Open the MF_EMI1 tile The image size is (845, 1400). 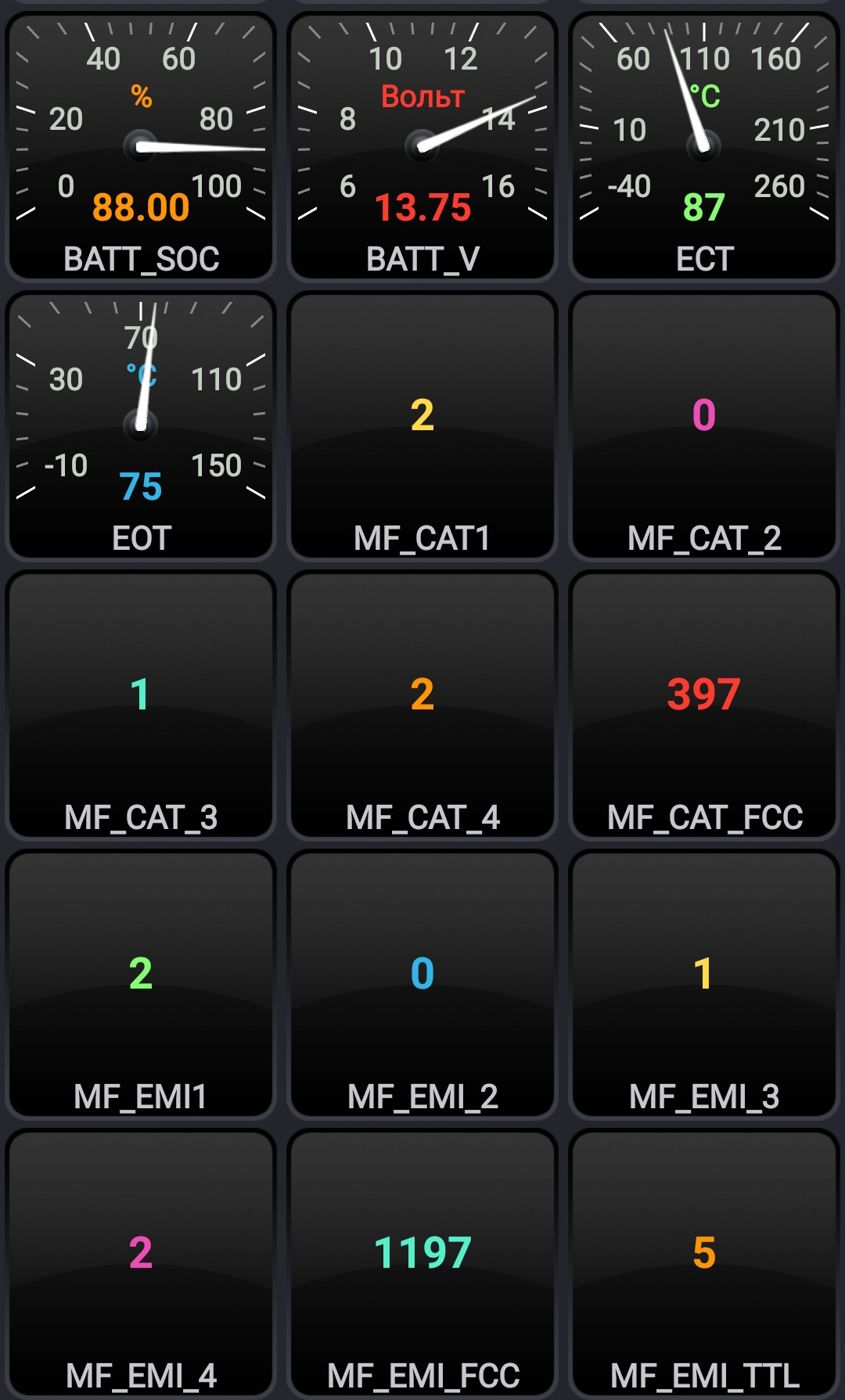point(141,985)
